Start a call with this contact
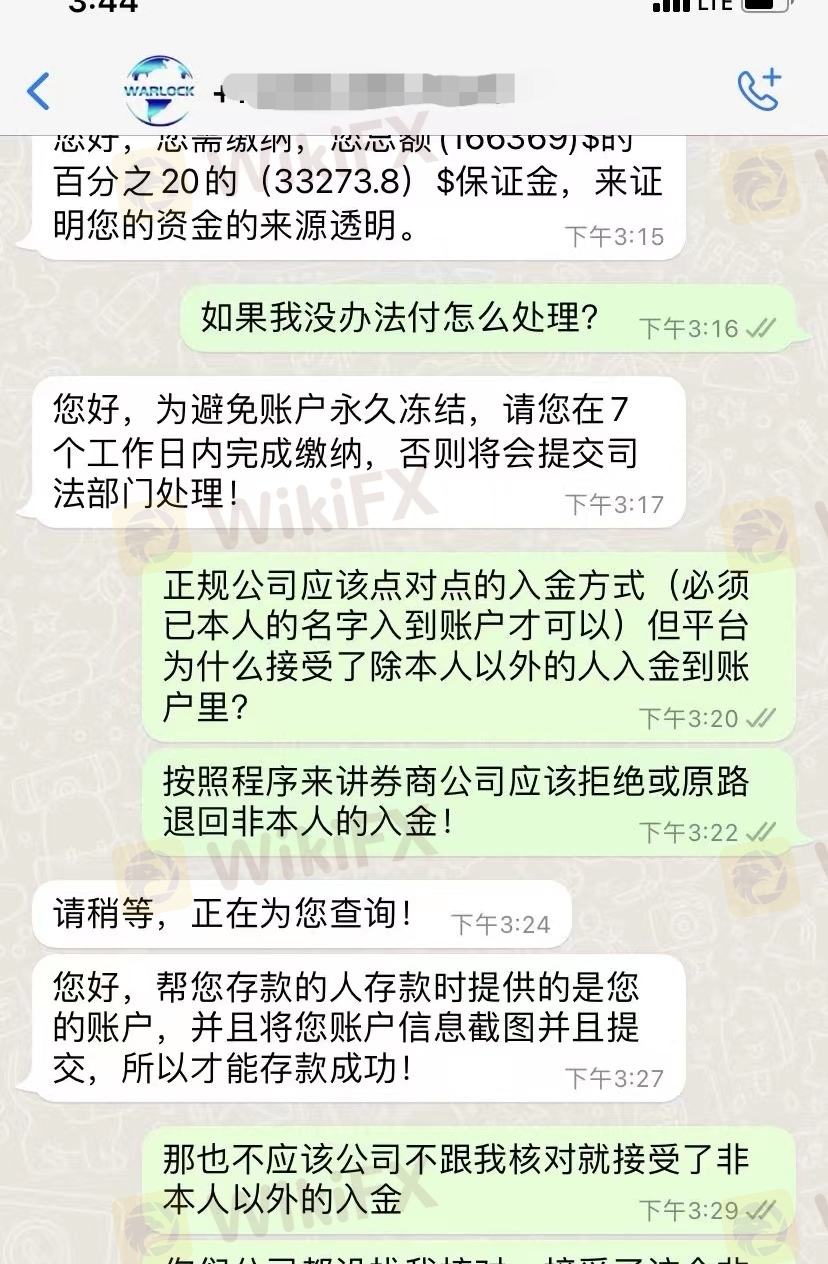The width and height of the screenshot is (828, 1264). pos(758,90)
